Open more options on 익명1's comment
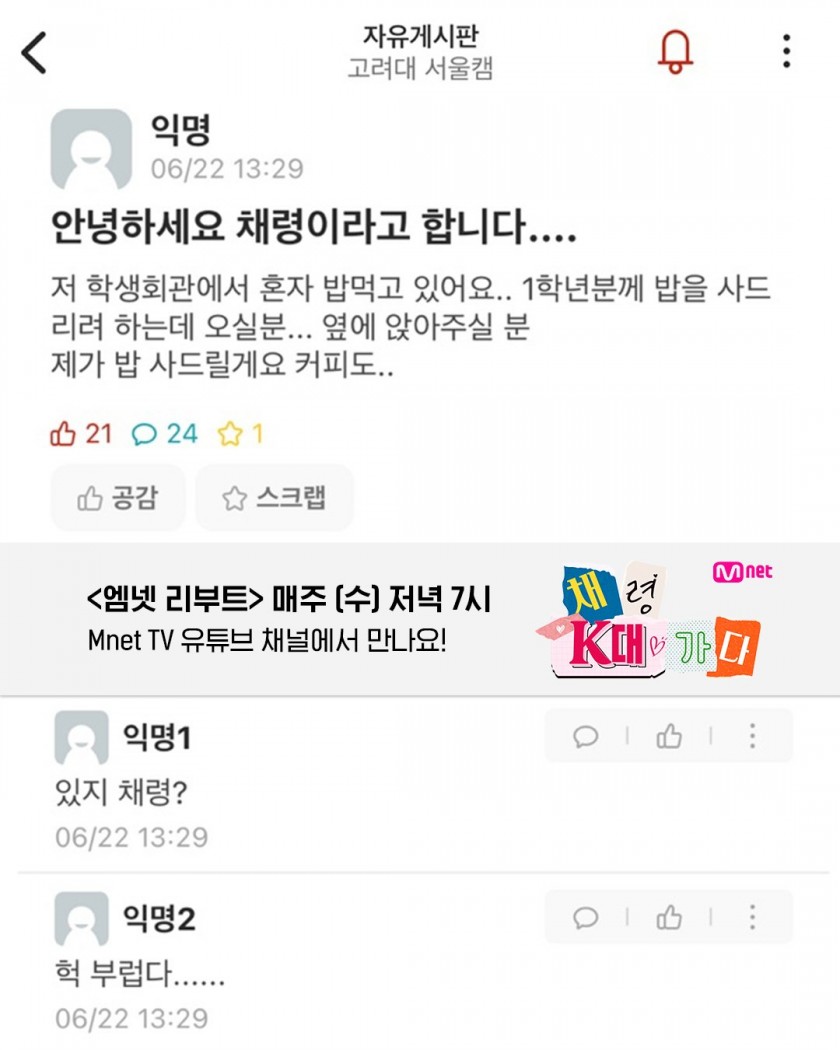Screen dimensions: 840x1050 (752, 737)
